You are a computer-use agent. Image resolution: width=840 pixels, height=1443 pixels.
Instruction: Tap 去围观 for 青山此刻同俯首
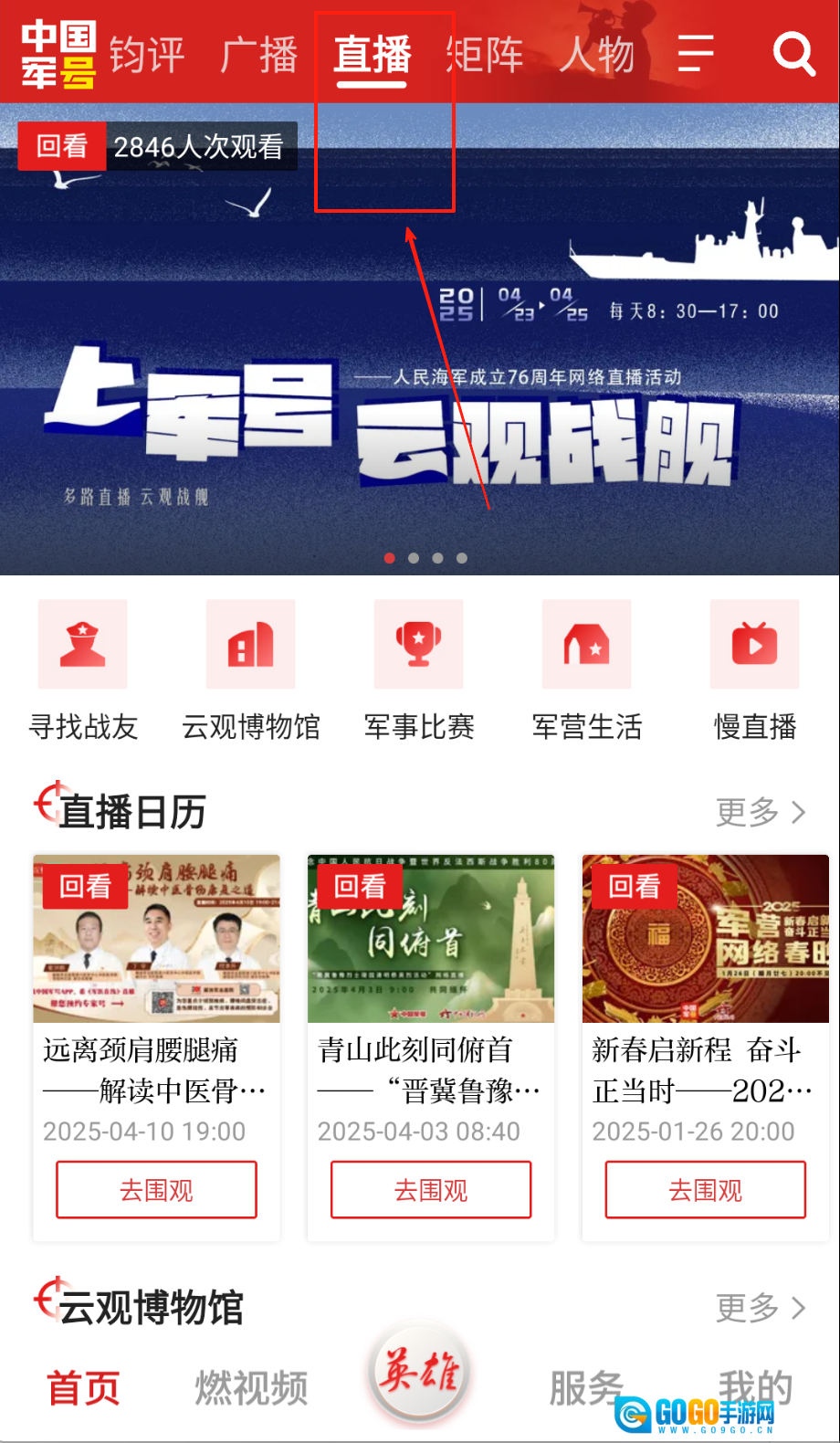431,1190
